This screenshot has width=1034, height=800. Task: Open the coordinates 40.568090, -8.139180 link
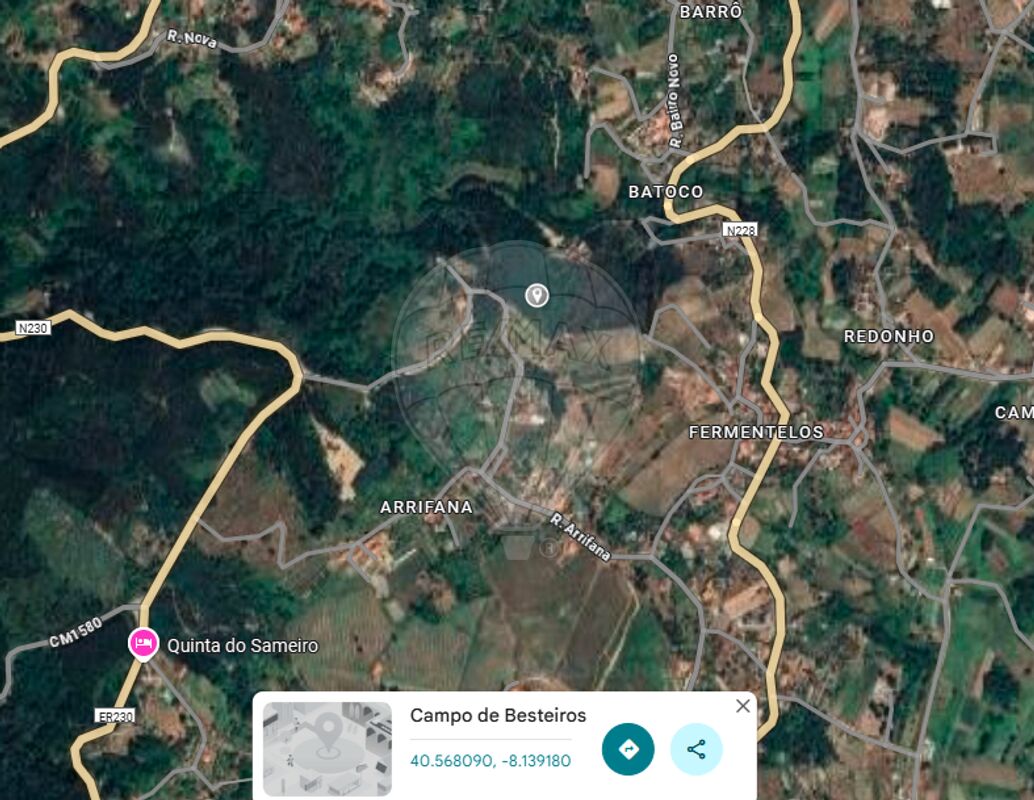490,761
